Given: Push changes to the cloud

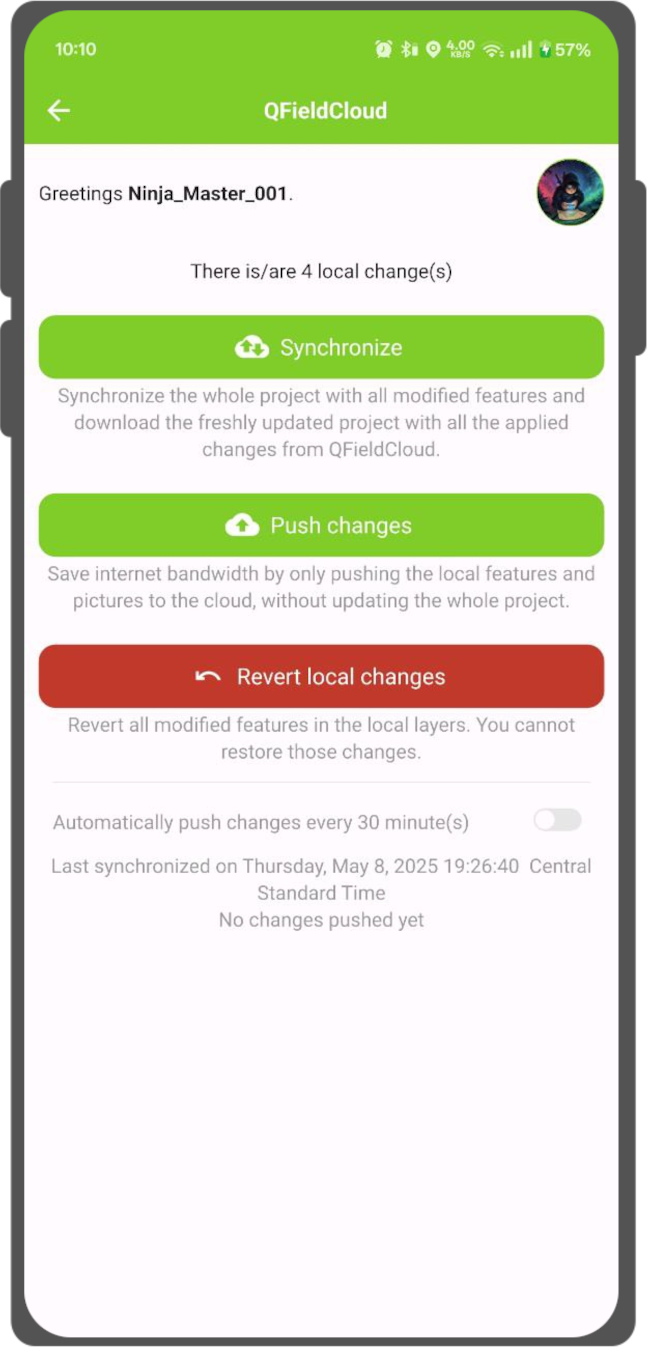Looking at the screenshot, I should (321, 525).
